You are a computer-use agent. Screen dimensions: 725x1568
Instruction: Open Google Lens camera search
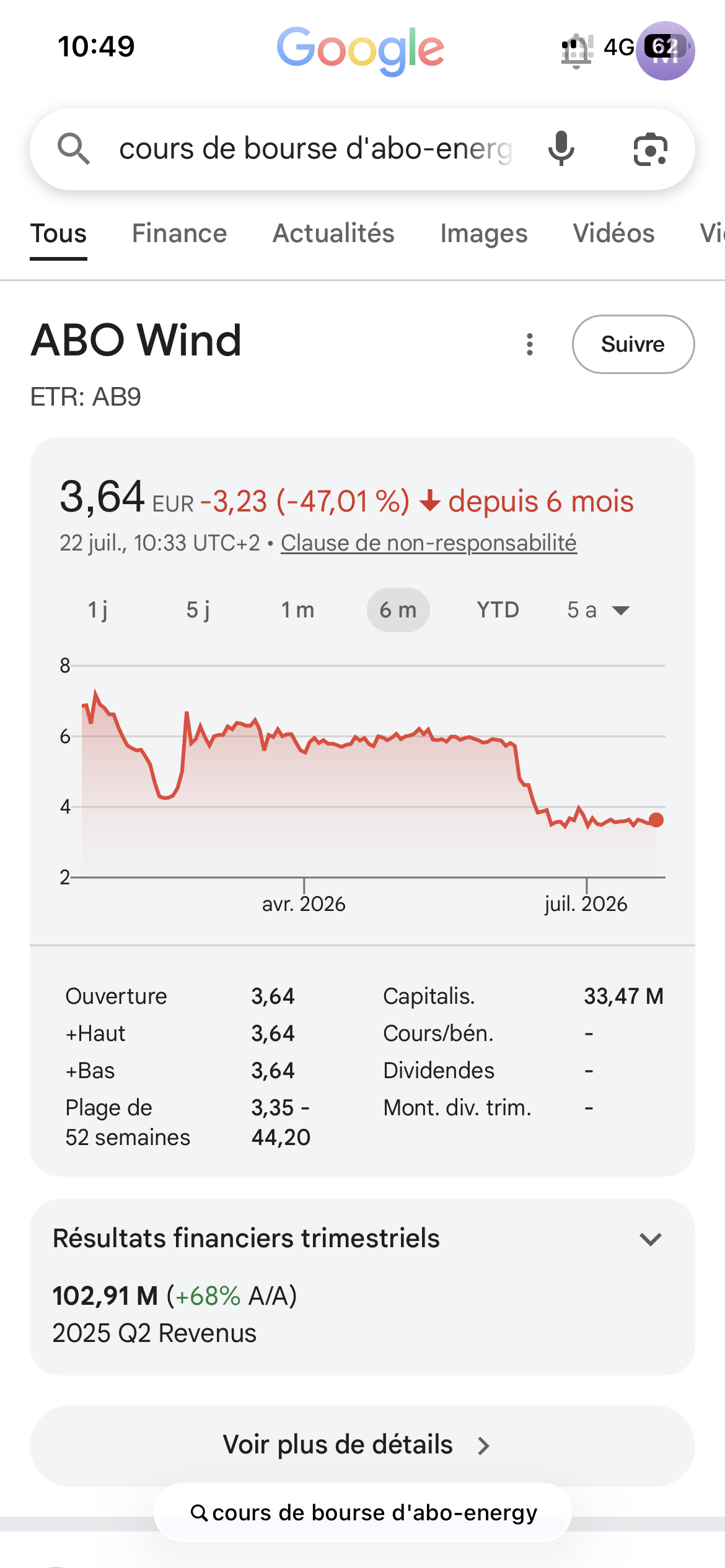651,149
